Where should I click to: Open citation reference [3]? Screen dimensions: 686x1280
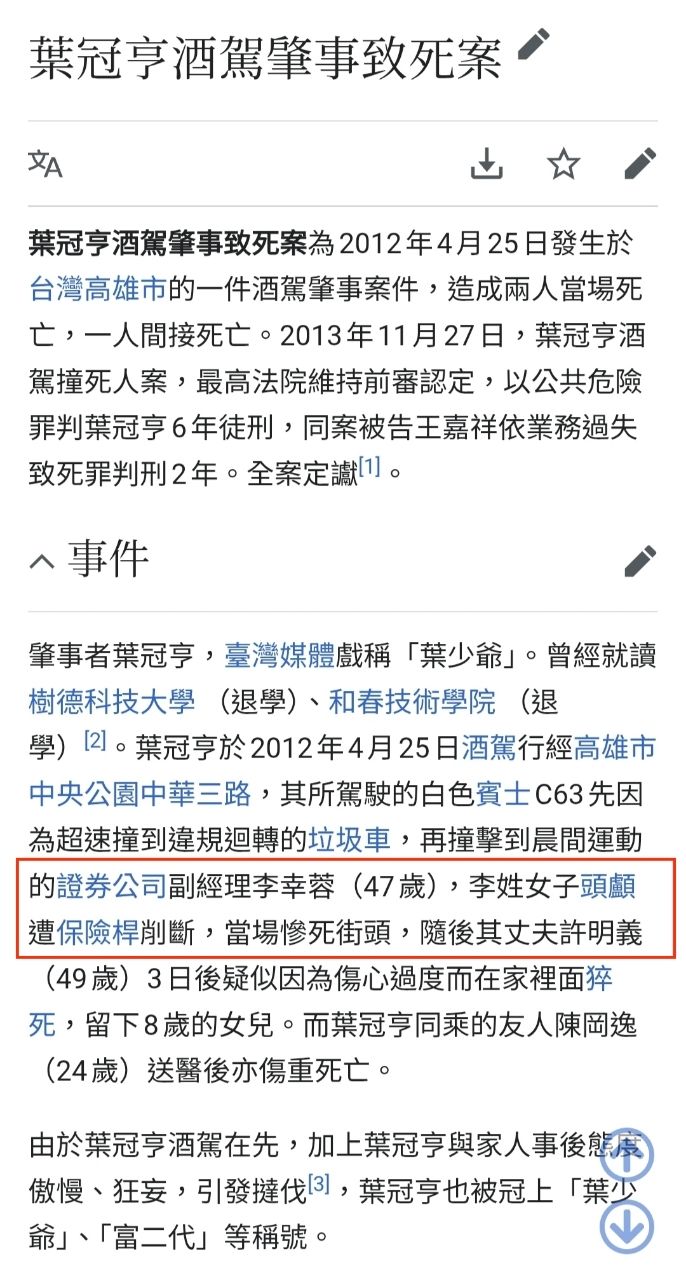tap(319, 1184)
